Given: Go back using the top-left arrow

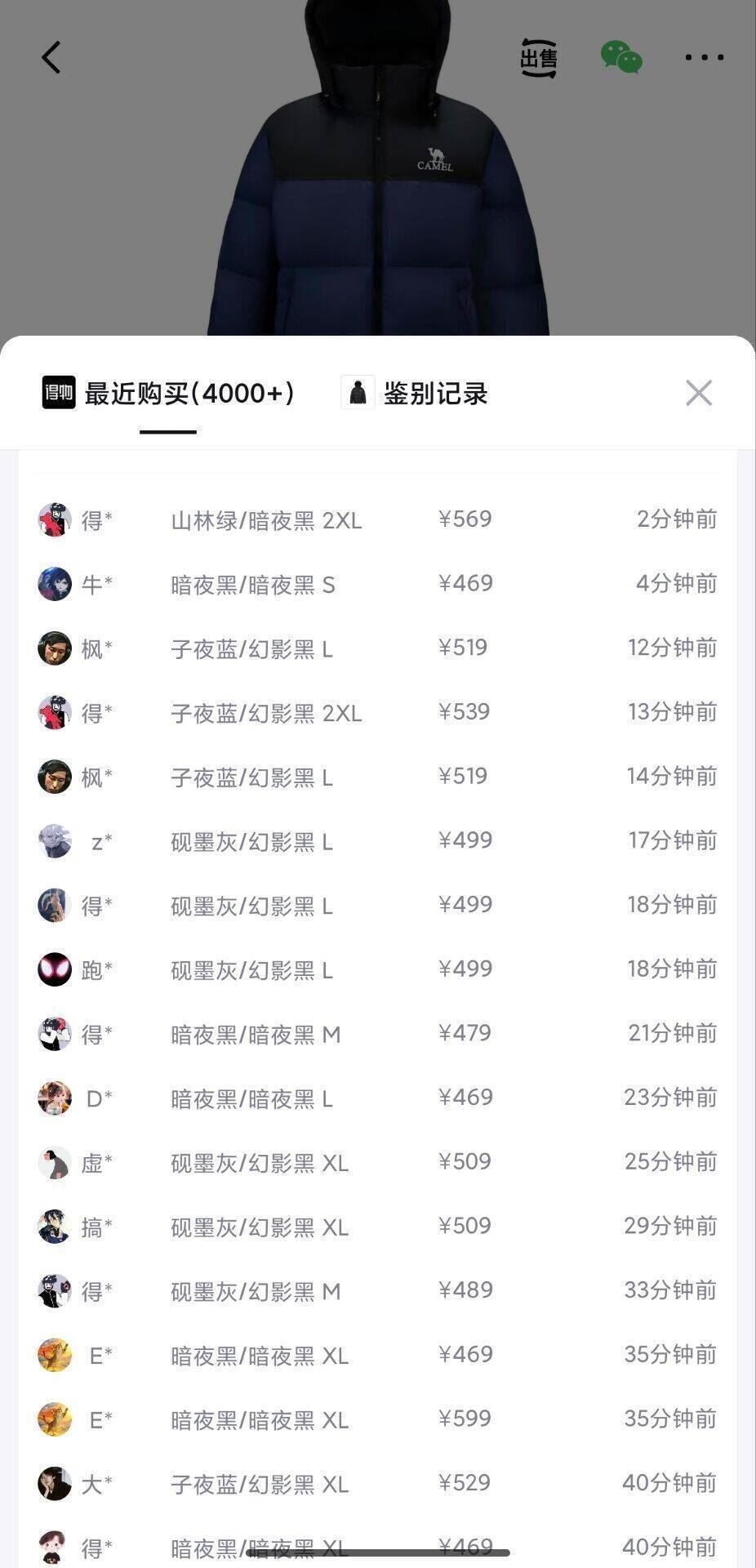Looking at the screenshot, I should point(51,57).
